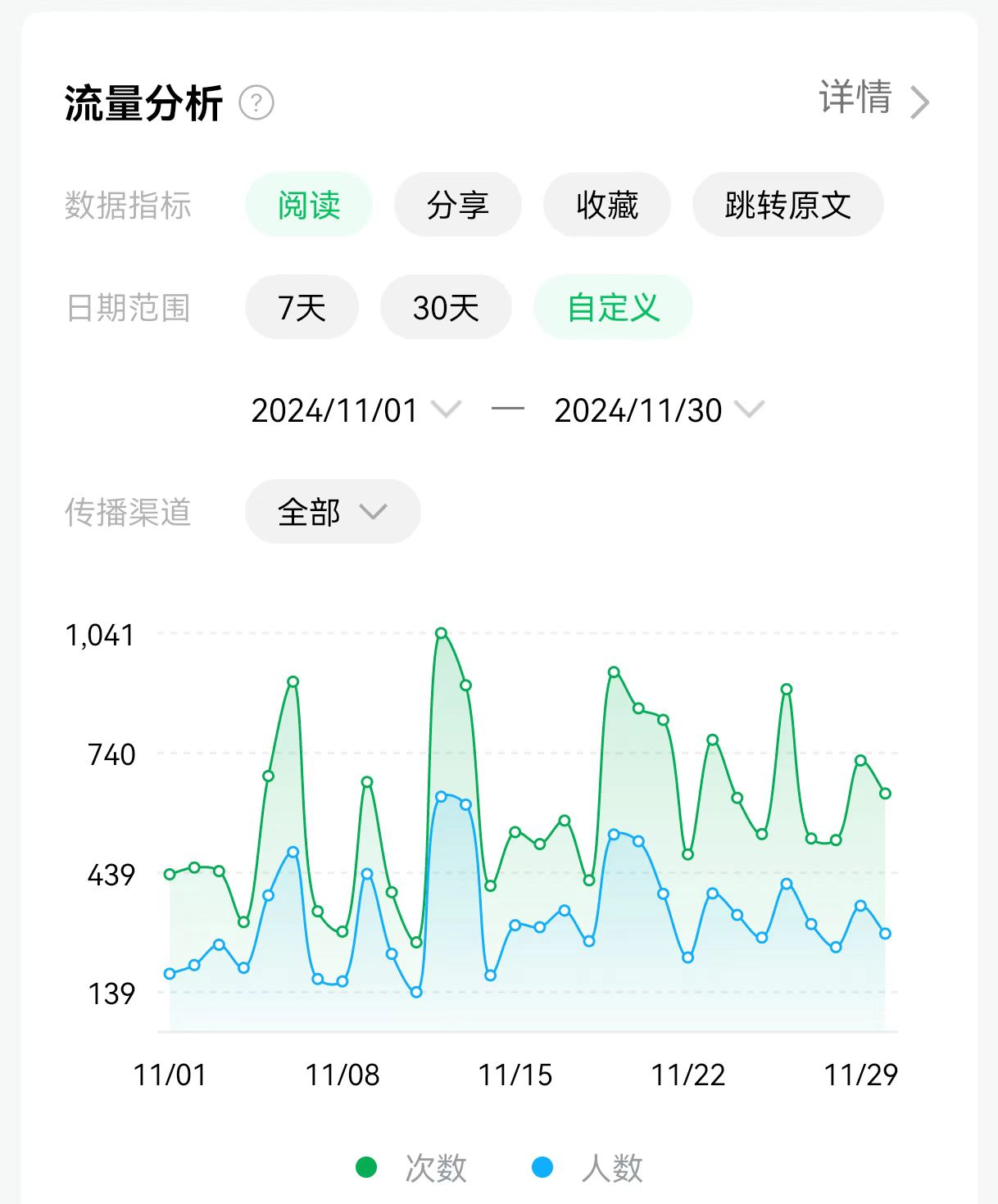Open start date picker 2024/11/01
Viewport: 998px width, 1204px height.
[355, 410]
